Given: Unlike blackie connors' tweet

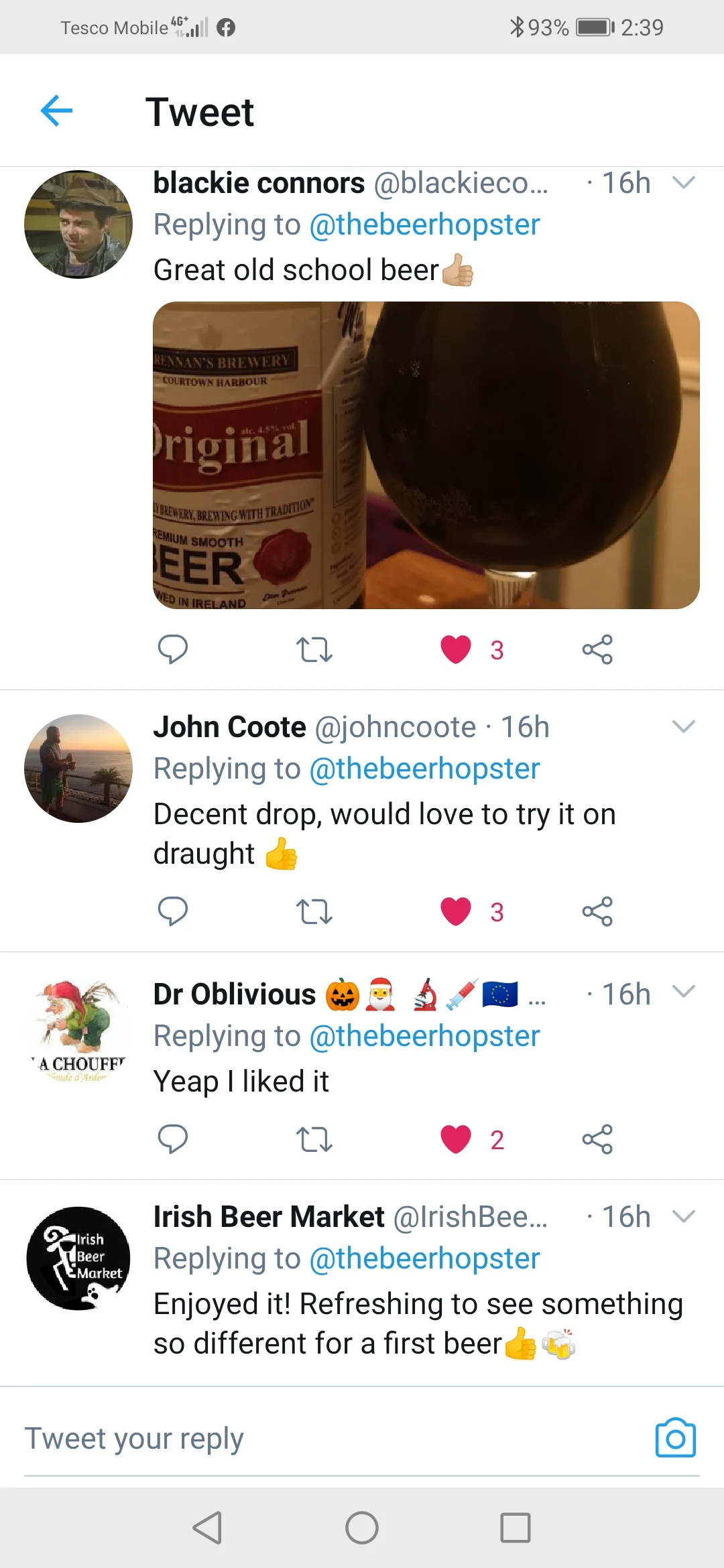Looking at the screenshot, I should pos(456,649).
